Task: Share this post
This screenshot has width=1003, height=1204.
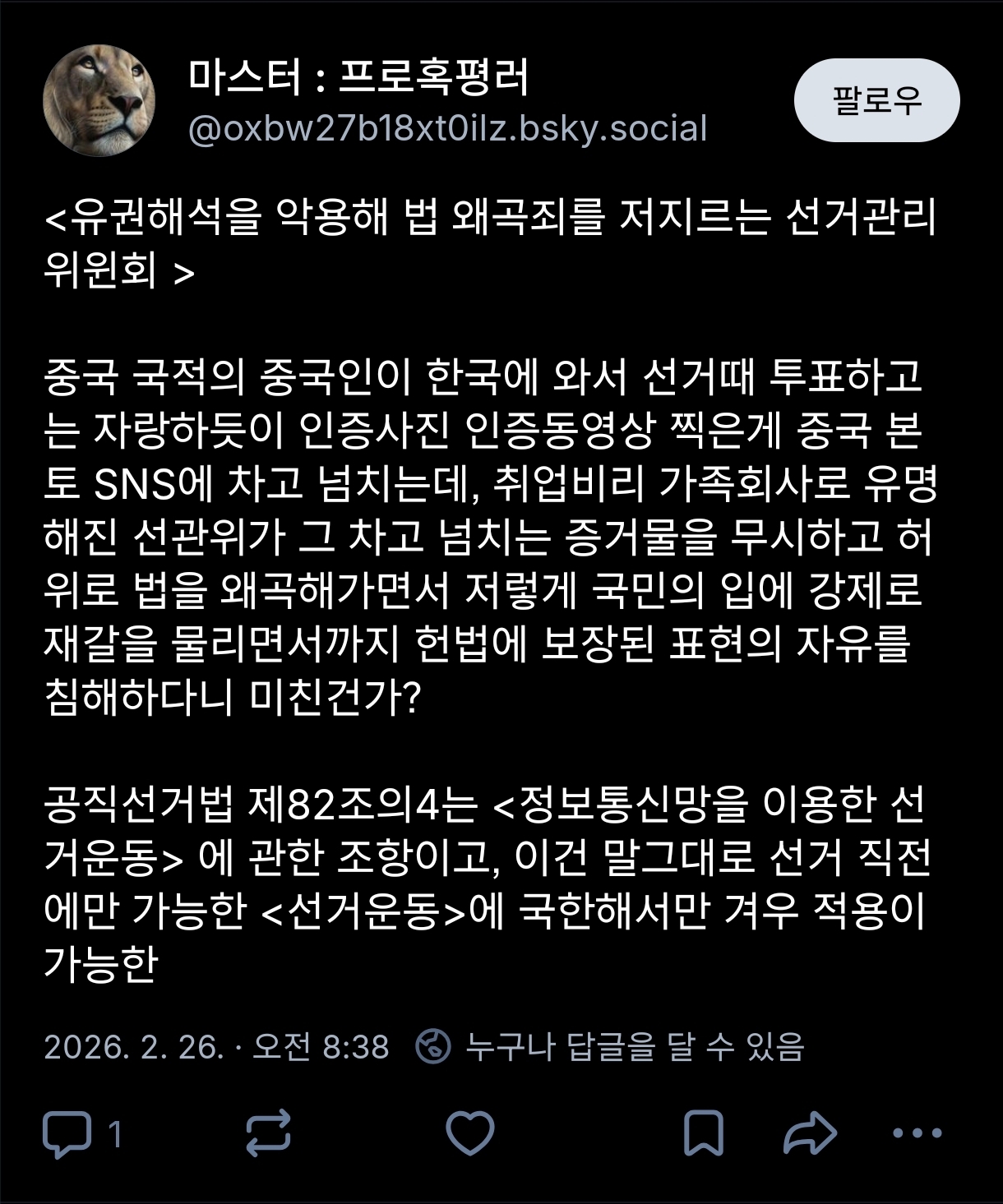Action: [x=810, y=1134]
